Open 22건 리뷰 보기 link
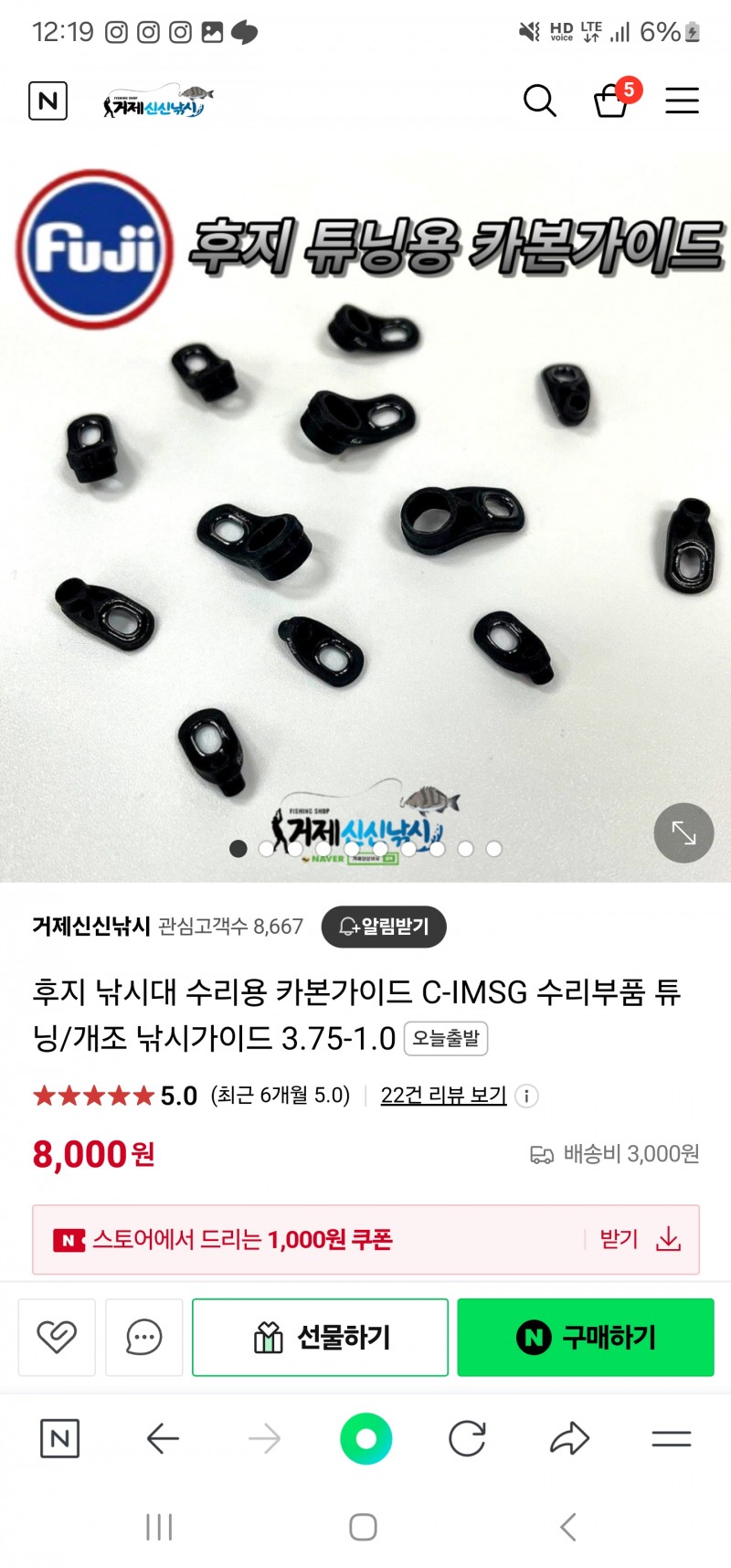The image size is (731, 1568). 443,1095
